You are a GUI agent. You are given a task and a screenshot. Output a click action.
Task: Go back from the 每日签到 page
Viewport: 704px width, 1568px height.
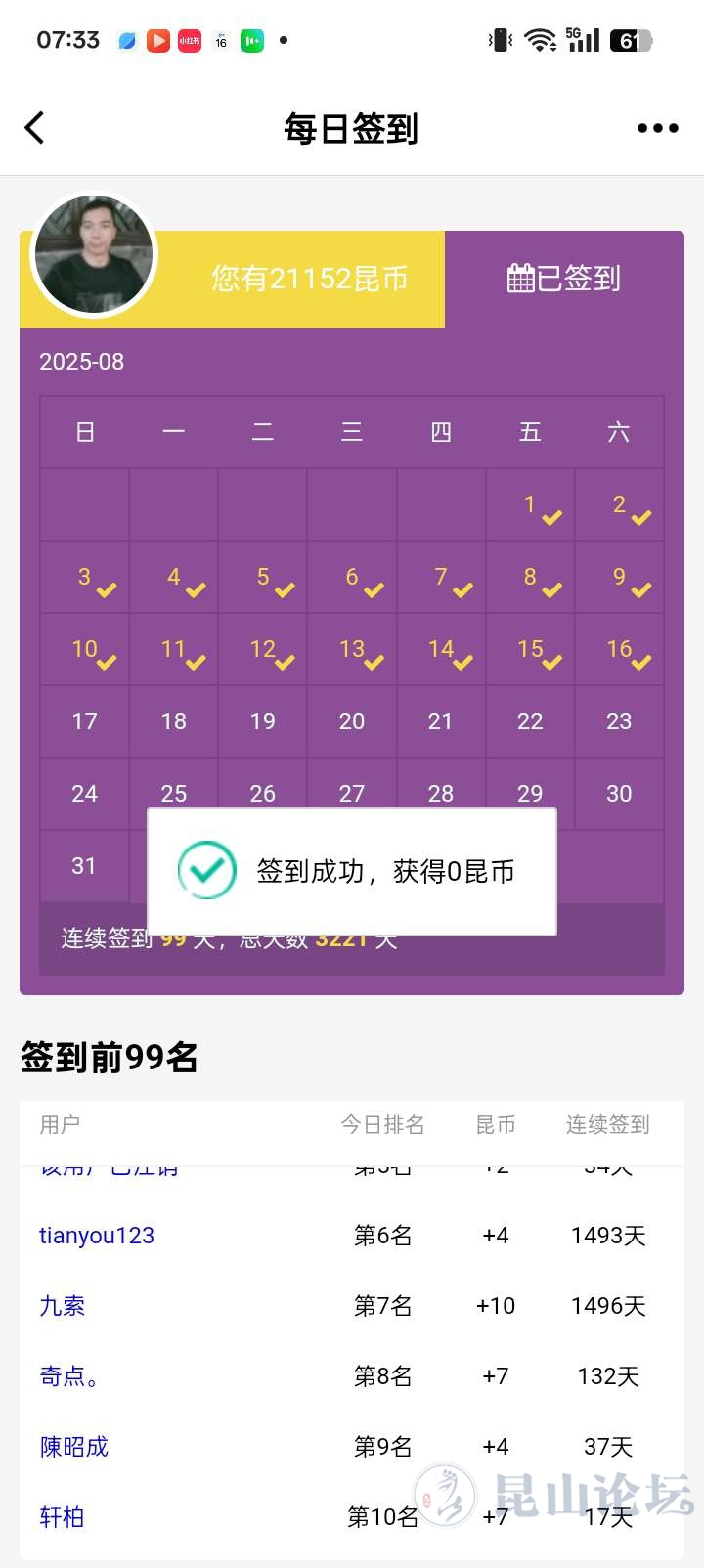pos(35,128)
